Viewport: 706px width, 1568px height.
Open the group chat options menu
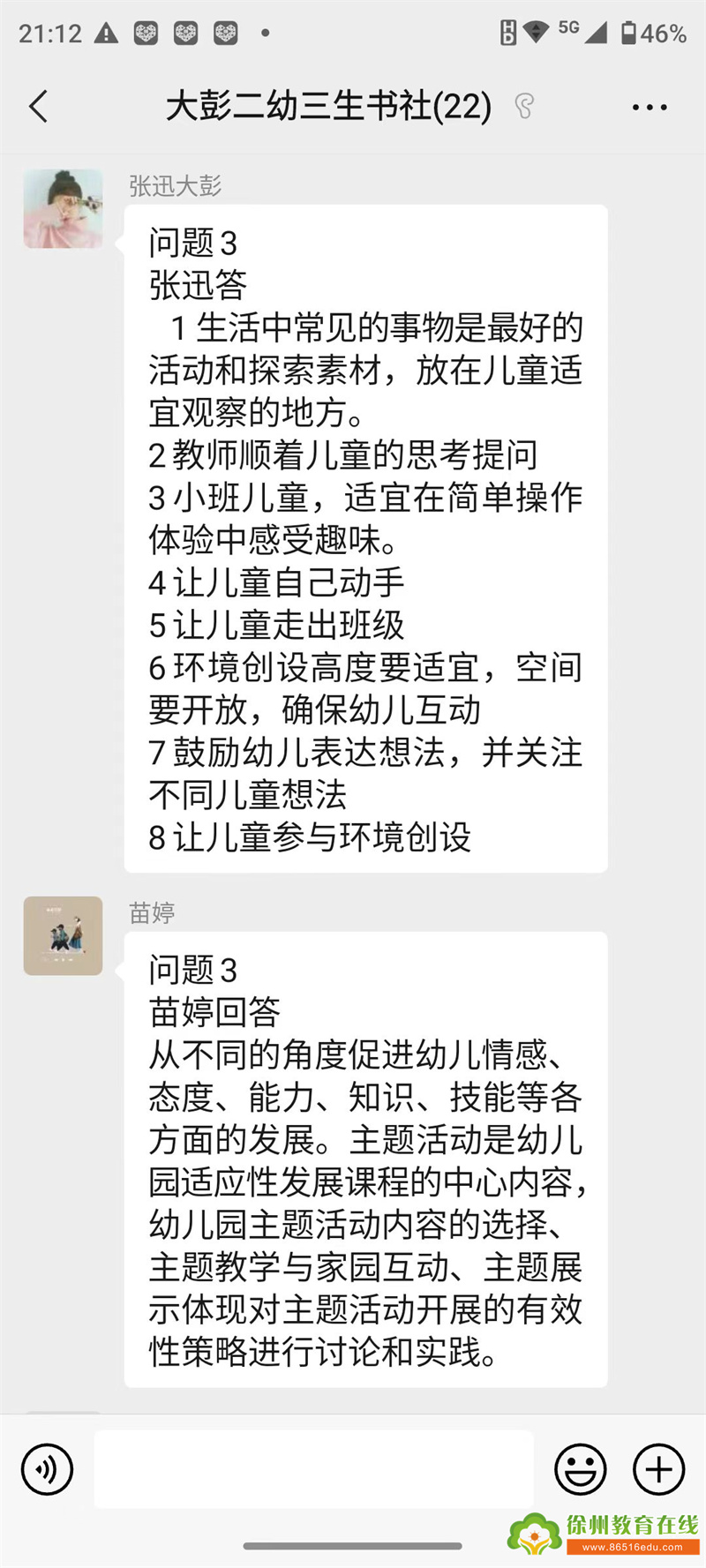click(650, 108)
